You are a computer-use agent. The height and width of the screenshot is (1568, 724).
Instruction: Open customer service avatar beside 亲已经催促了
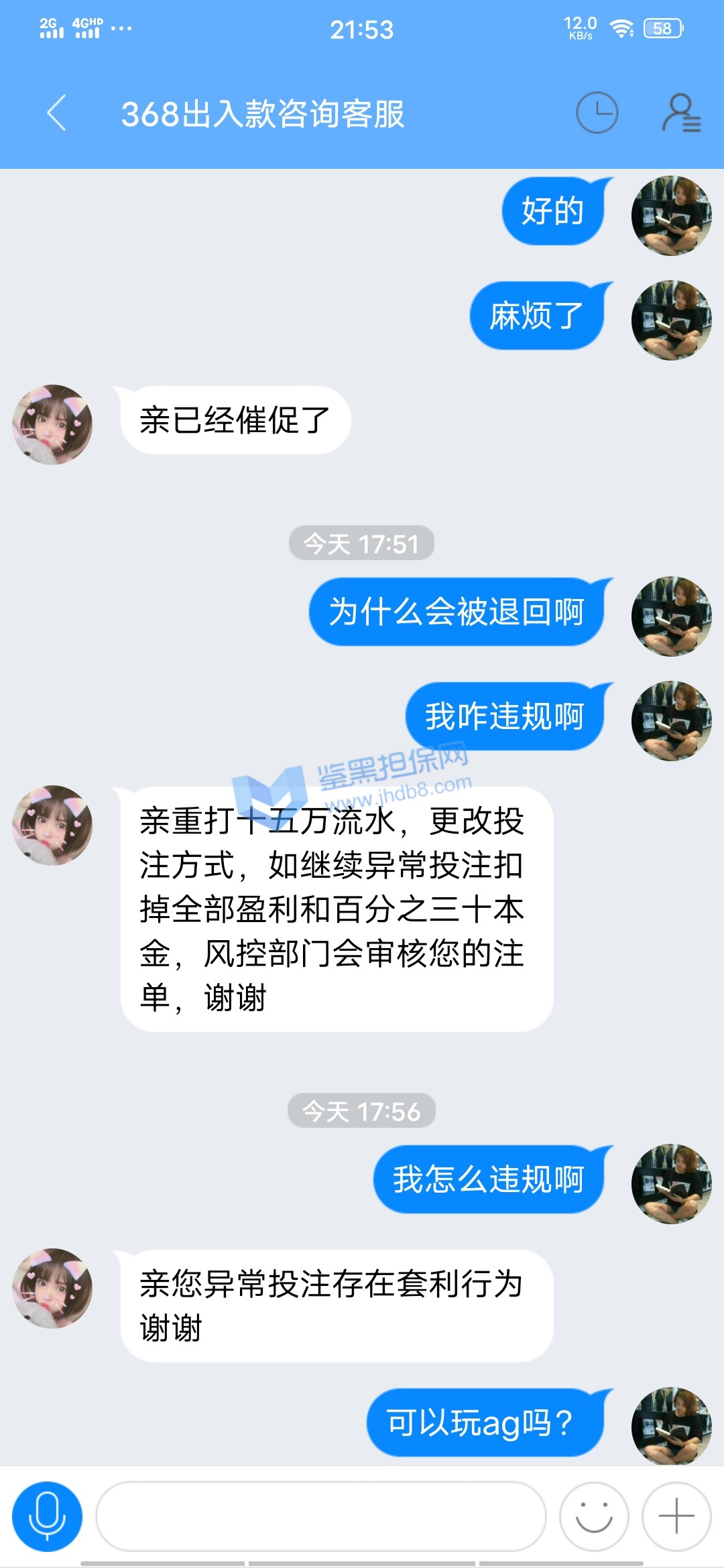tap(52, 424)
